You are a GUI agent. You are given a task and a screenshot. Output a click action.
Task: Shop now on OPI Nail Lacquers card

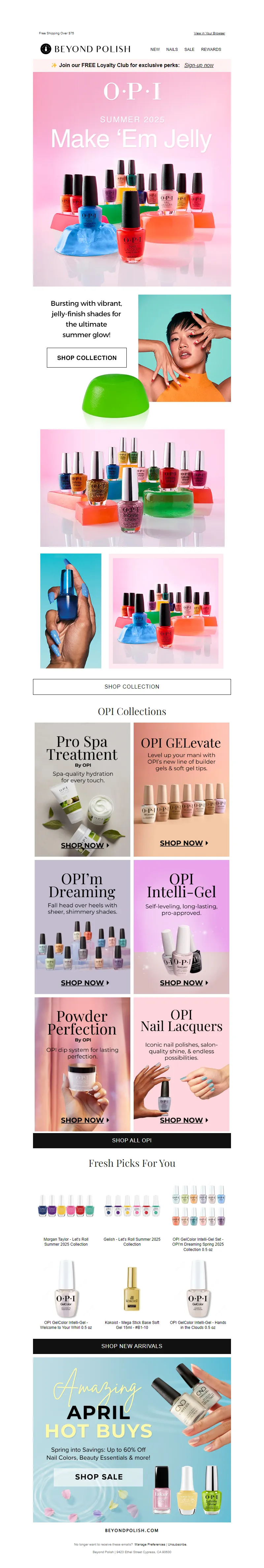tap(183, 1120)
